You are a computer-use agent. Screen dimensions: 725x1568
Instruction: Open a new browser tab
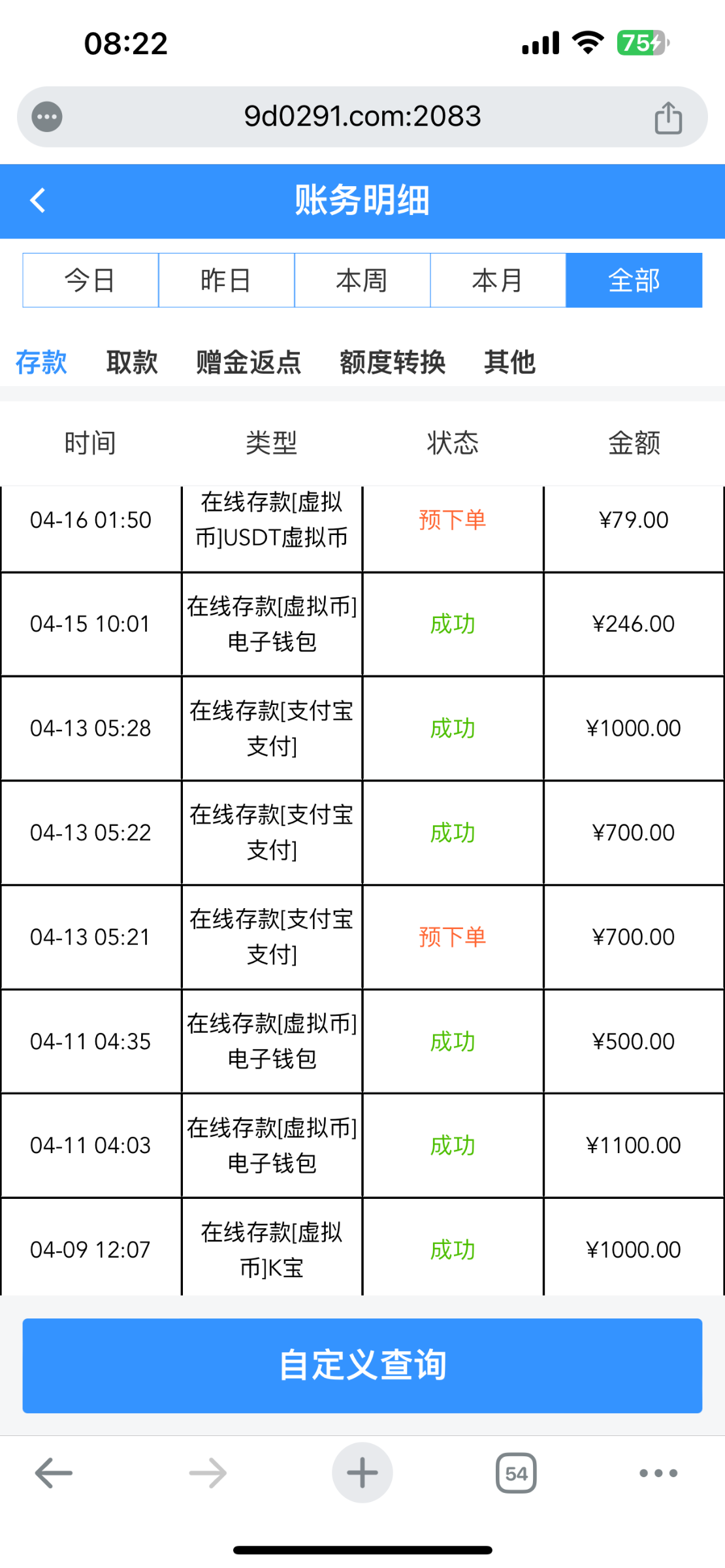point(362,1473)
